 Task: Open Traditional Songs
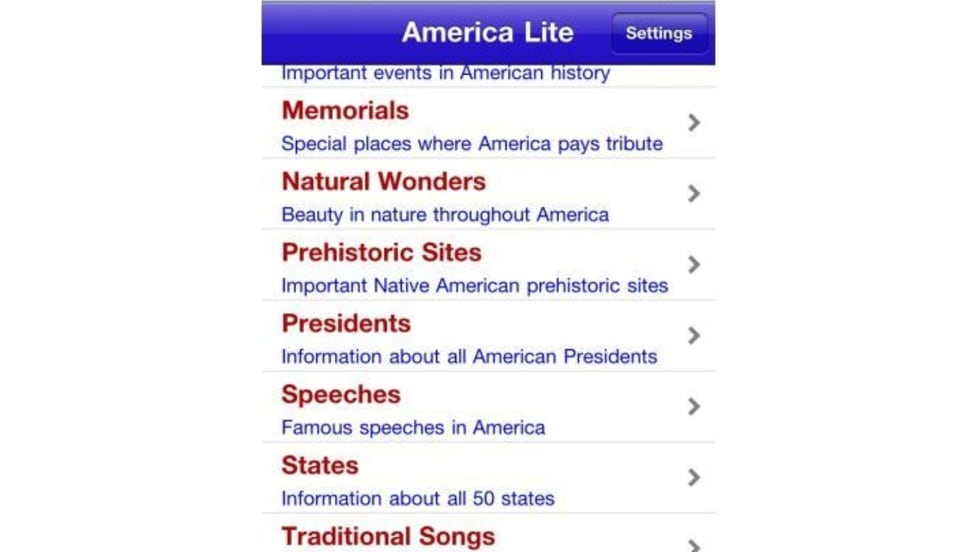(x=488, y=537)
